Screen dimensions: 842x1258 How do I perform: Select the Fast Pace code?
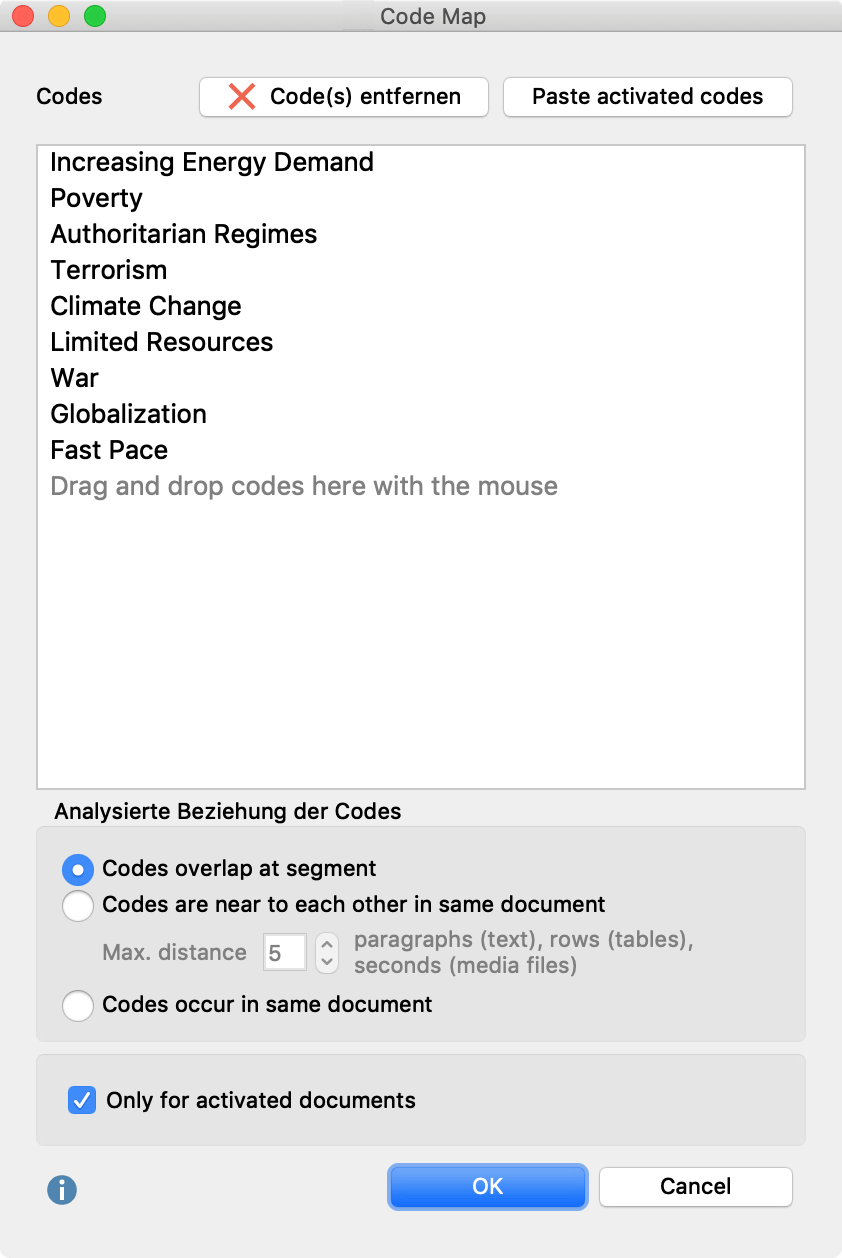tap(109, 450)
